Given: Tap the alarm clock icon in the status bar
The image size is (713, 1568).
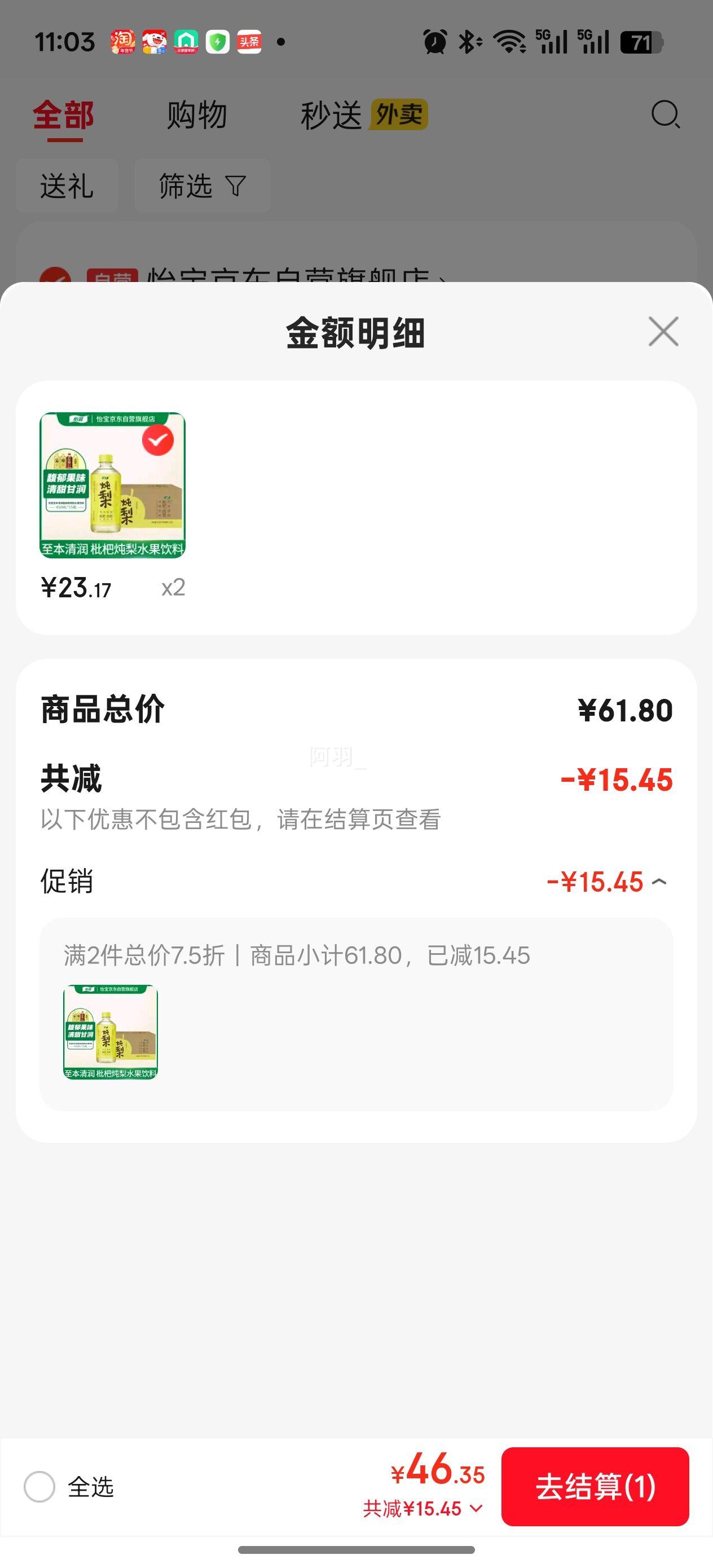Looking at the screenshot, I should (x=434, y=41).
